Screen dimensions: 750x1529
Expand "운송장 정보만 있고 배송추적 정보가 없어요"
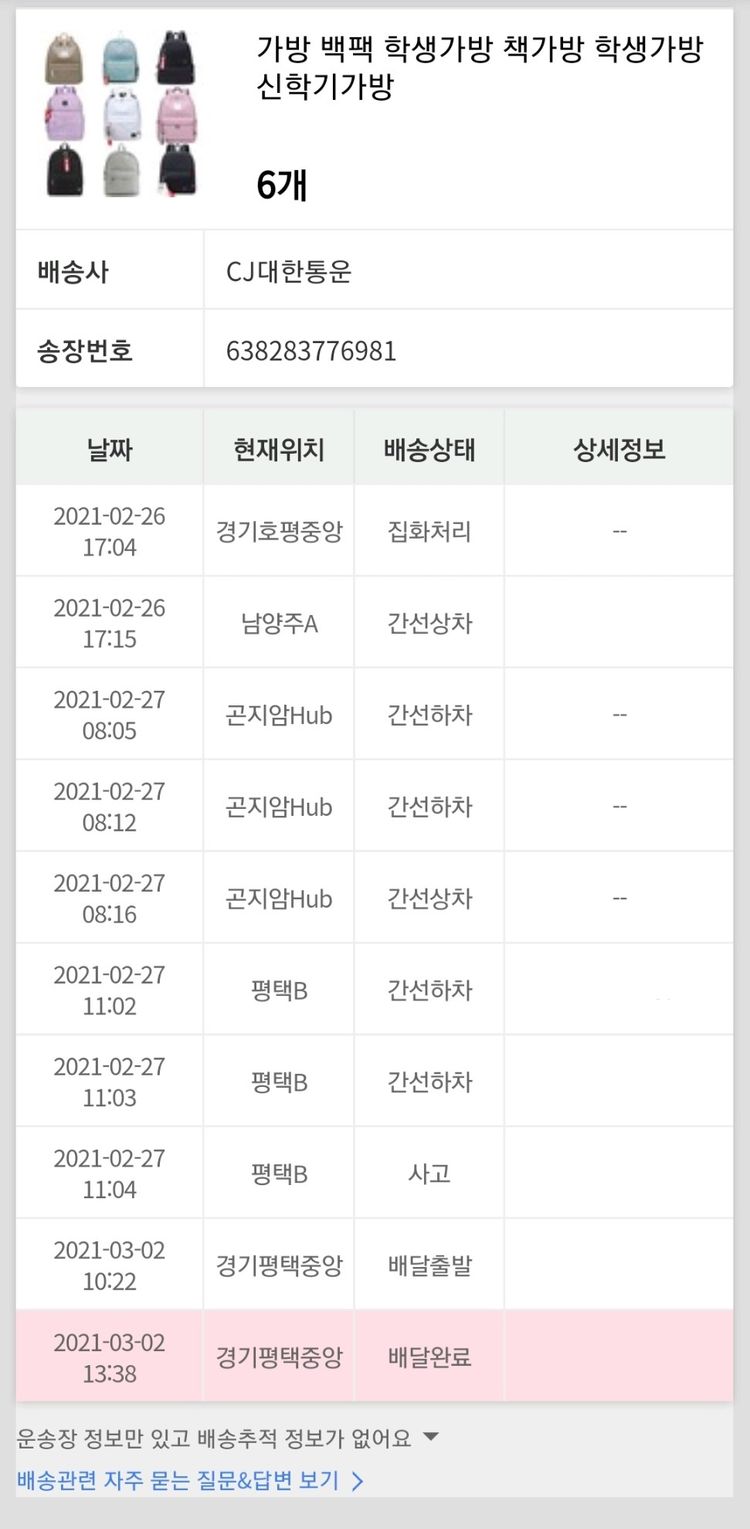pyautogui.click(x=228, y=1439)
